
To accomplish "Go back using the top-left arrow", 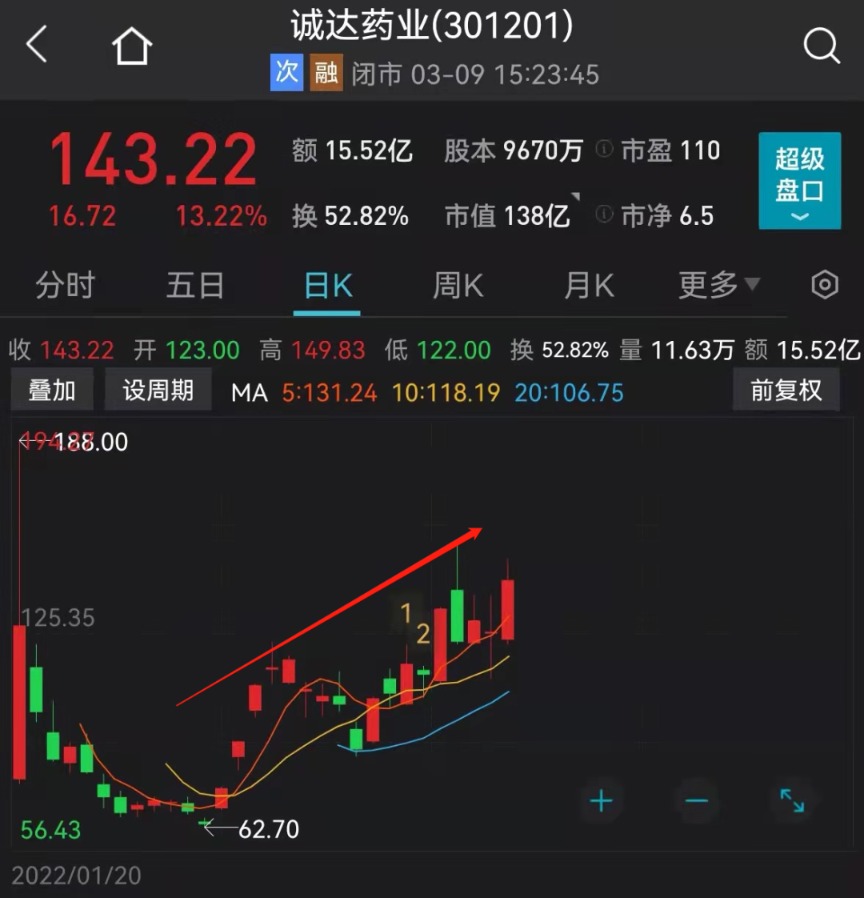I will pos(36,44).
